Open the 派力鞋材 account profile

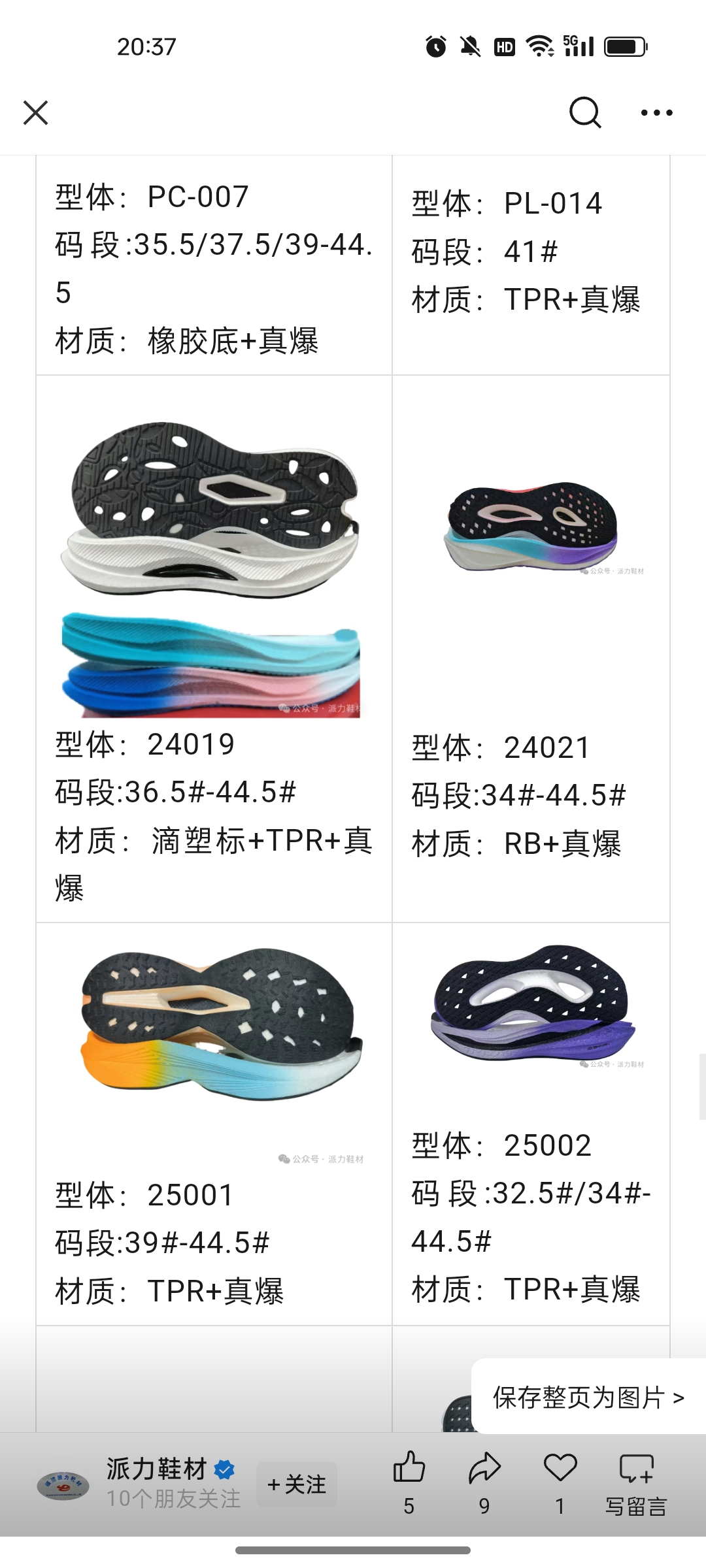(157, 1469)
